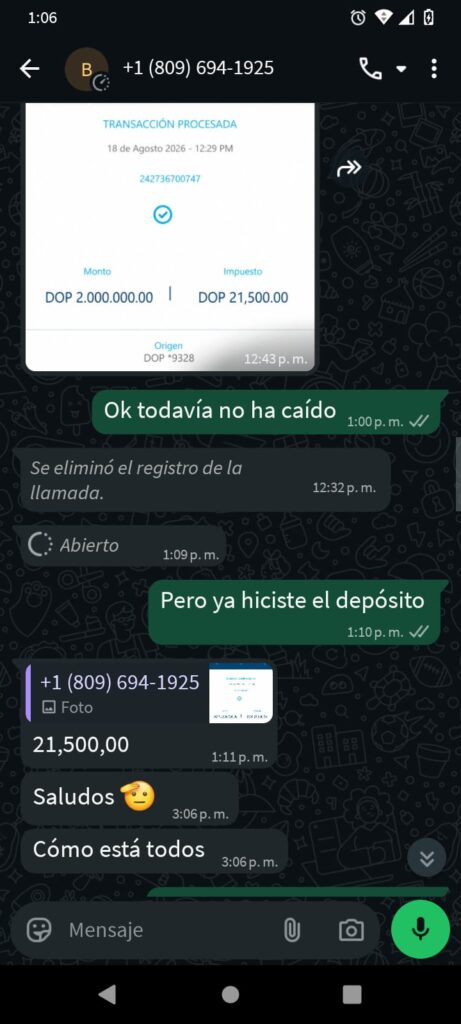Tap the Mensaje text field
Screen dimensions: 461x1024
pyautogui.click(x=170, y=930)
